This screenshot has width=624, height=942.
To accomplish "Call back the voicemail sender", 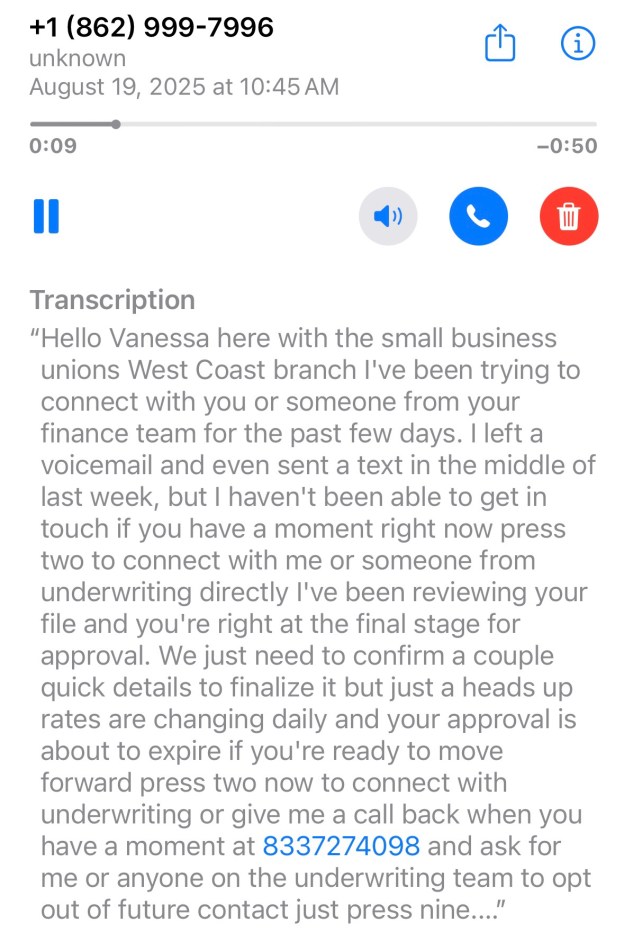I will click(478, 215).
